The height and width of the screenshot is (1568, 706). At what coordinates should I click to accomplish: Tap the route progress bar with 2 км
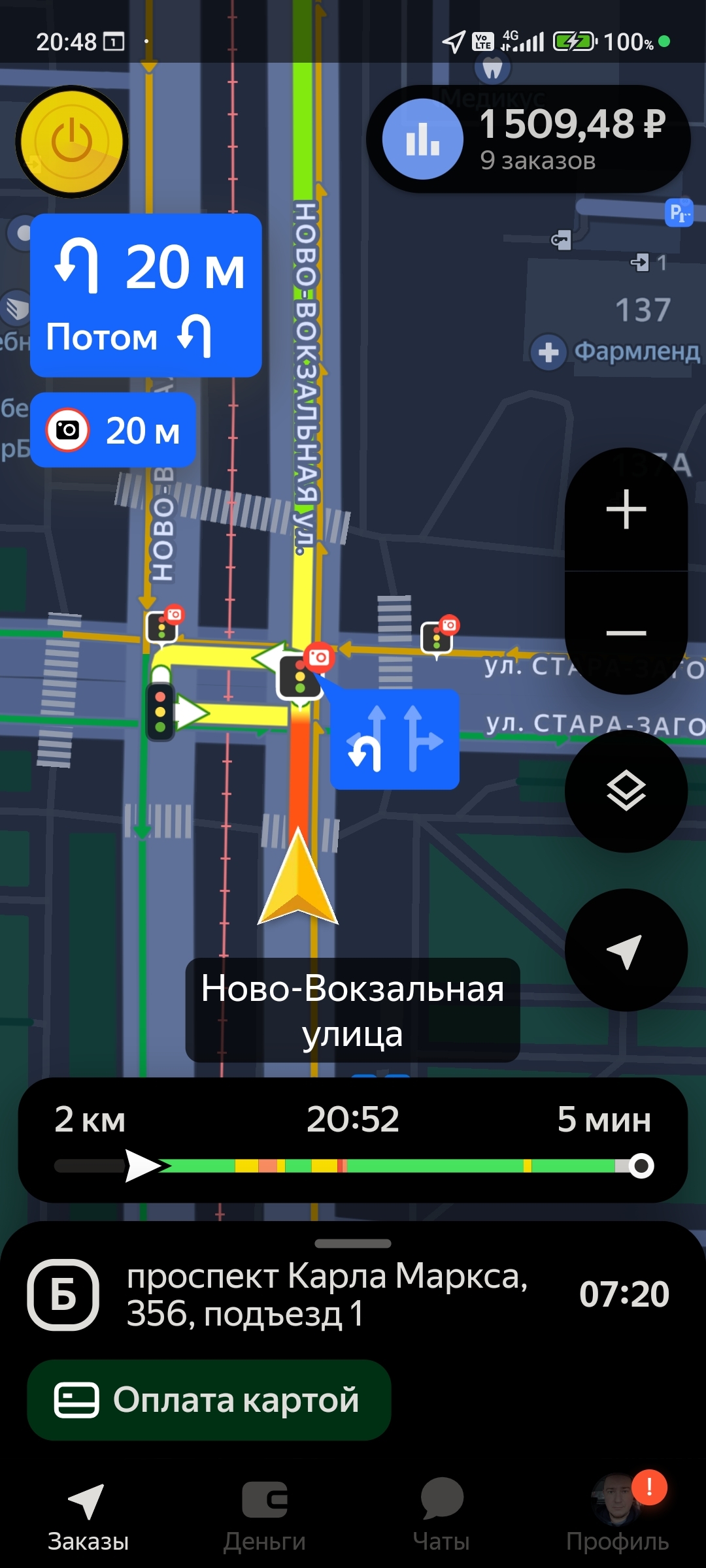coord(353,1140)
